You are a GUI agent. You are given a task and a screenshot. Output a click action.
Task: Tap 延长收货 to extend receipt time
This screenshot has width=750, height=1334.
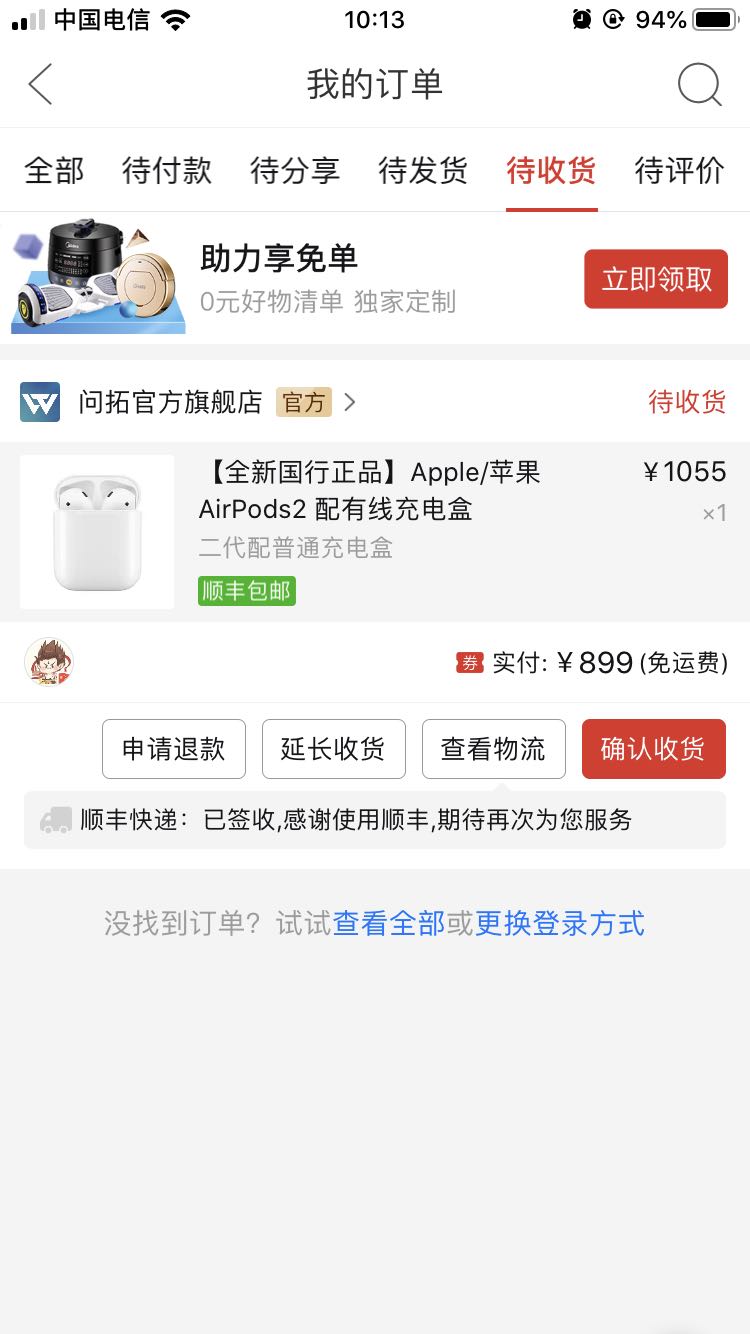pos(334,749)
